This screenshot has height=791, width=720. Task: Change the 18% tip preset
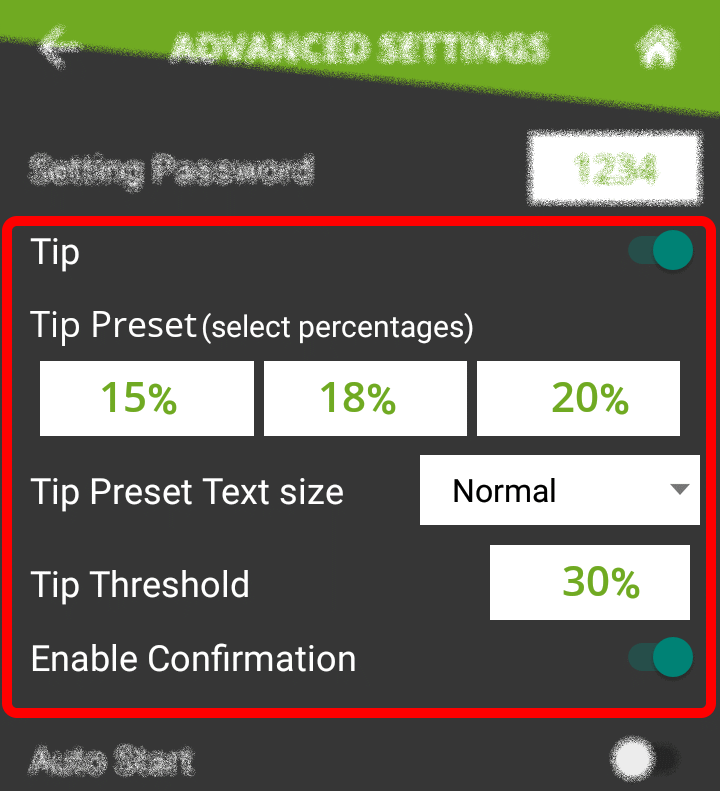[x=365, y=399]
